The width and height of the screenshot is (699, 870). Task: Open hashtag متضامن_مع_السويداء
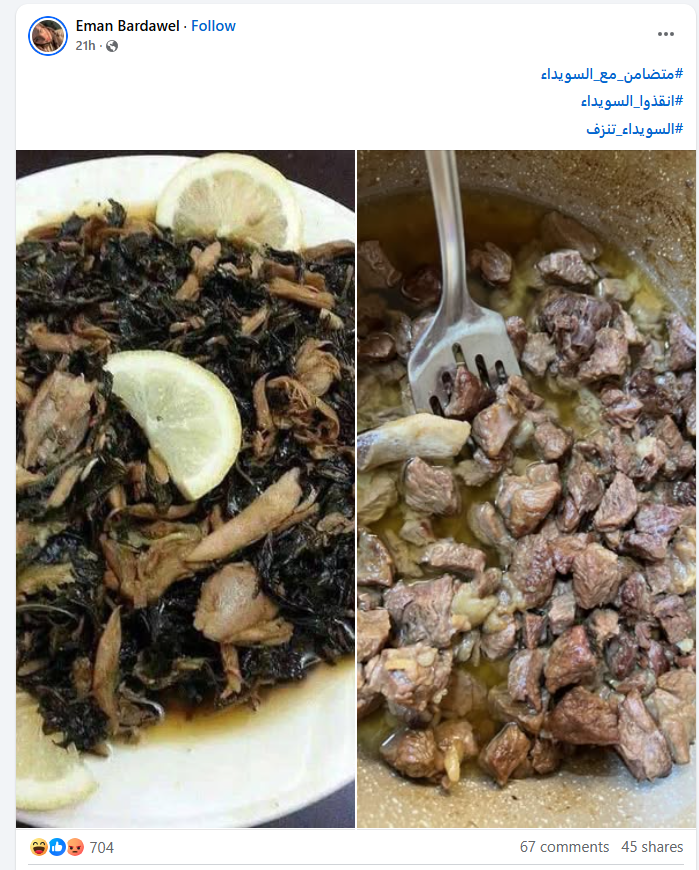pyautogui.click(x=611, y=75)
